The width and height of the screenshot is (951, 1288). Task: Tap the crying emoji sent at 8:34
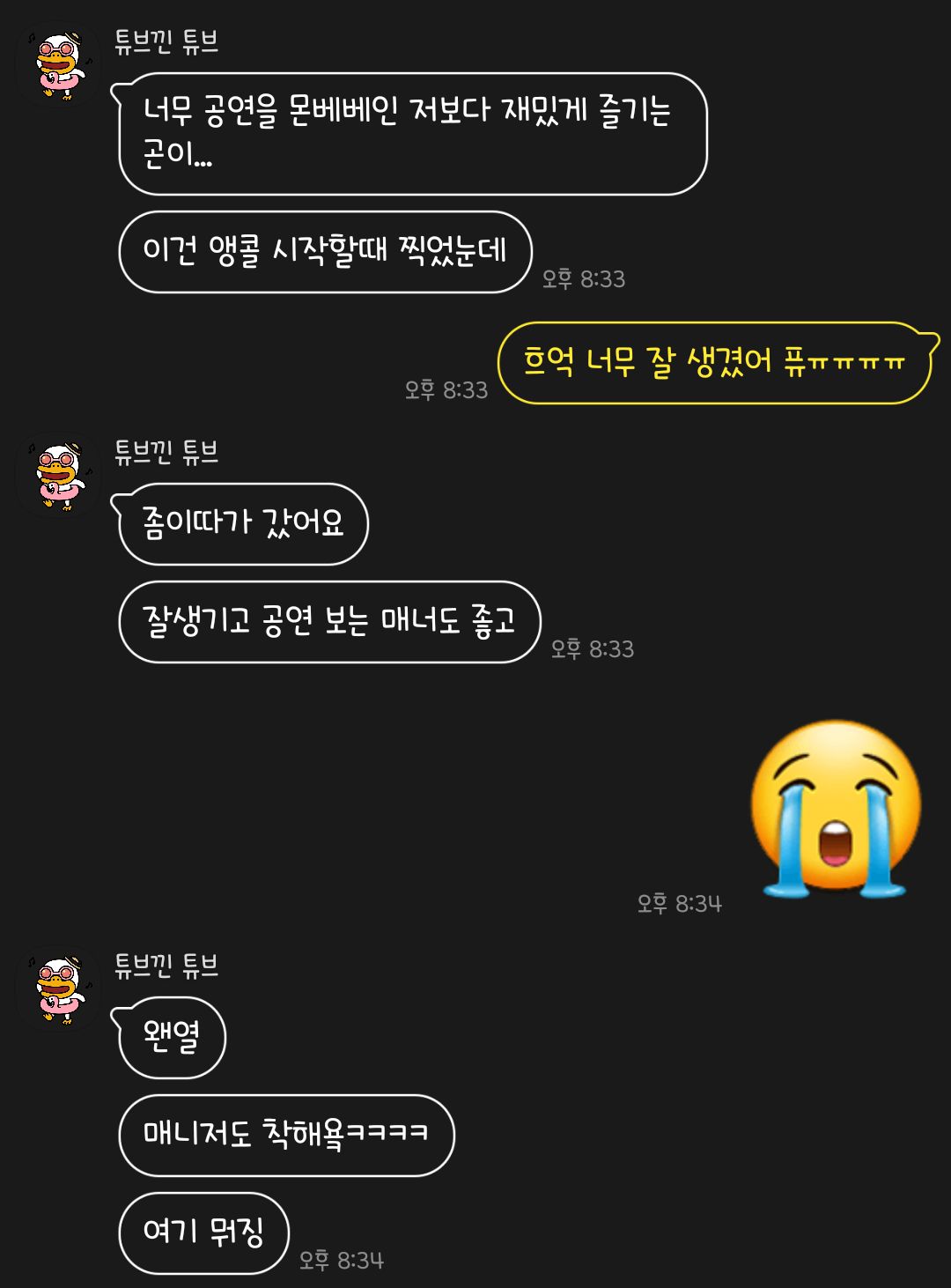(835, 809)
